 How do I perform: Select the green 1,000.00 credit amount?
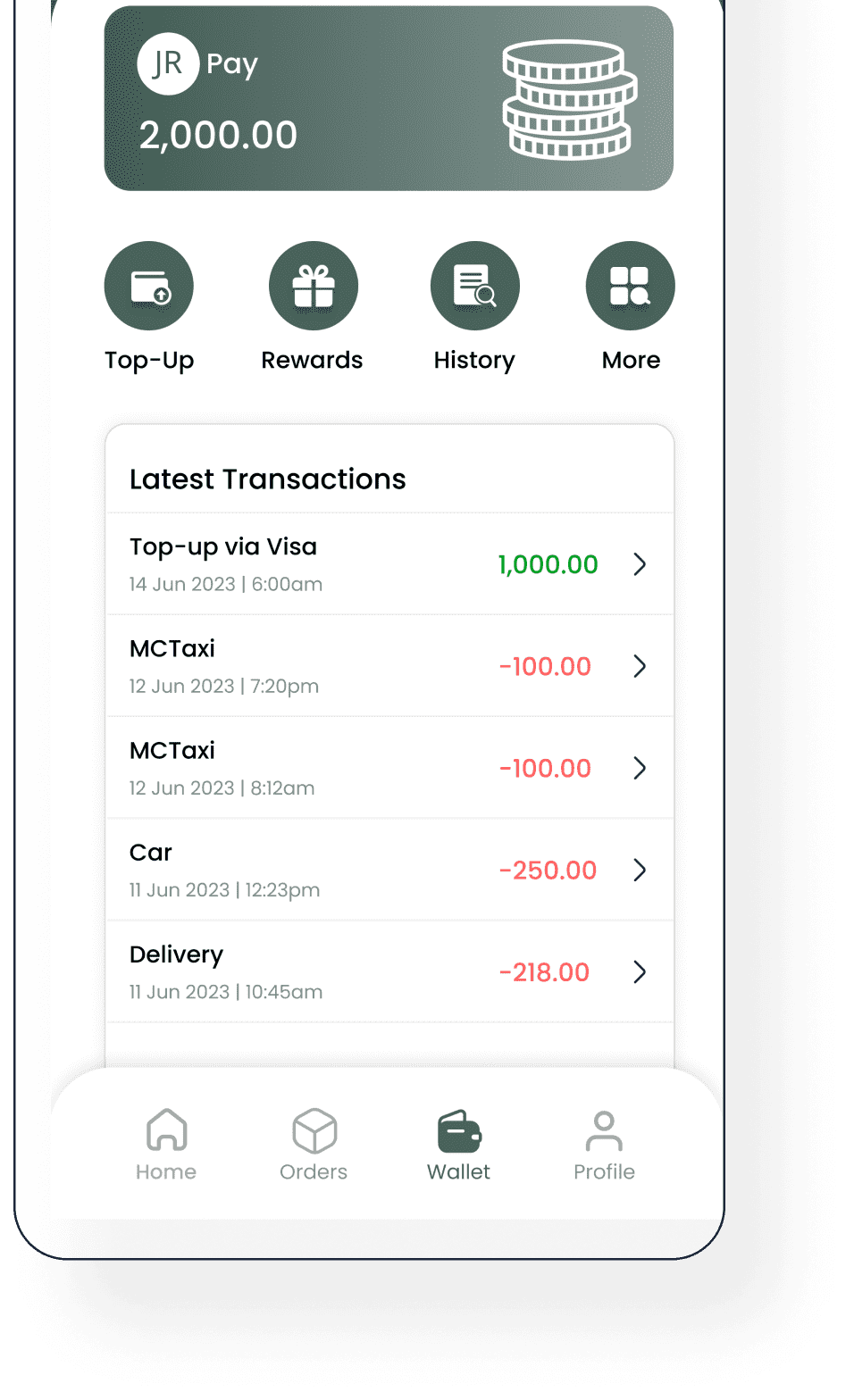point(547,564)
